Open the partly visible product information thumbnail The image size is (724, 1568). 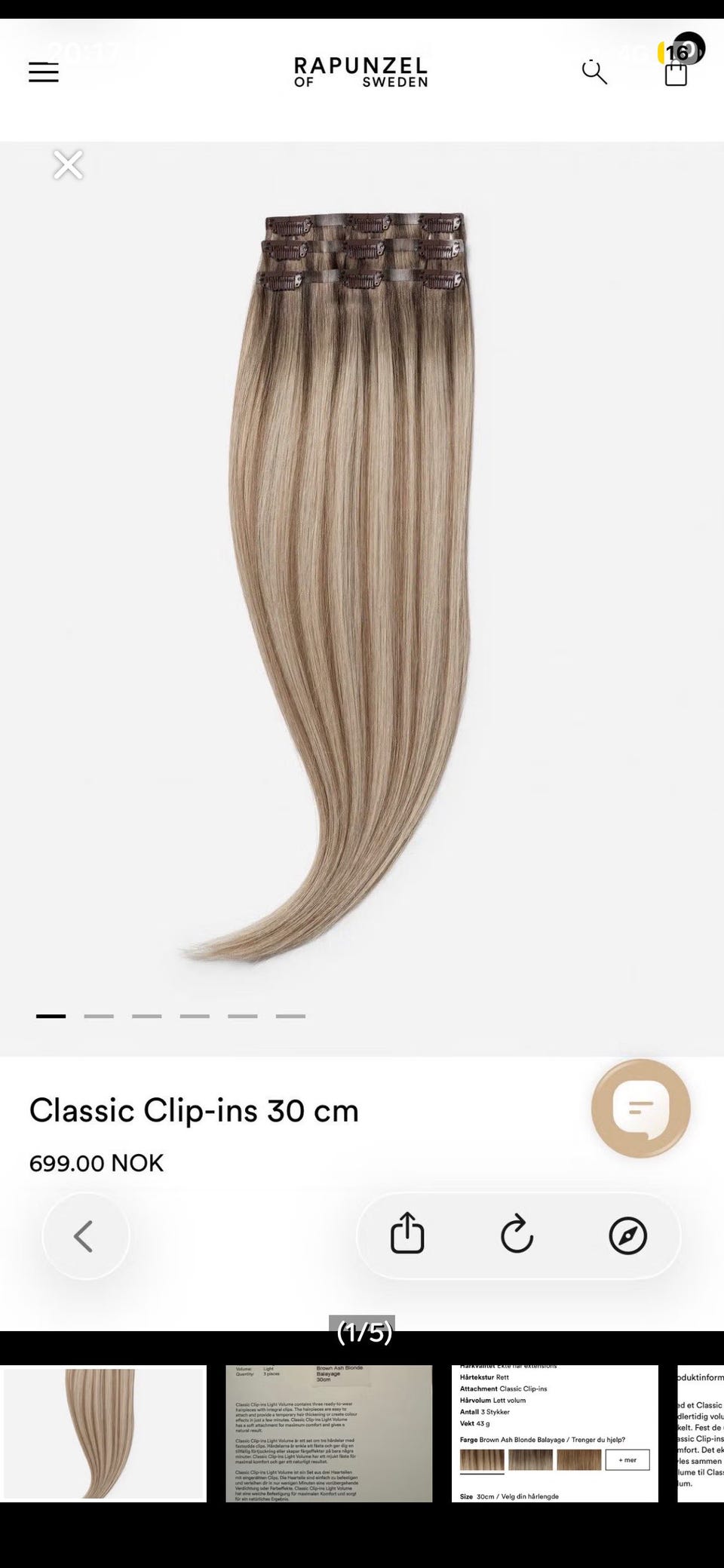point(701,1433)
